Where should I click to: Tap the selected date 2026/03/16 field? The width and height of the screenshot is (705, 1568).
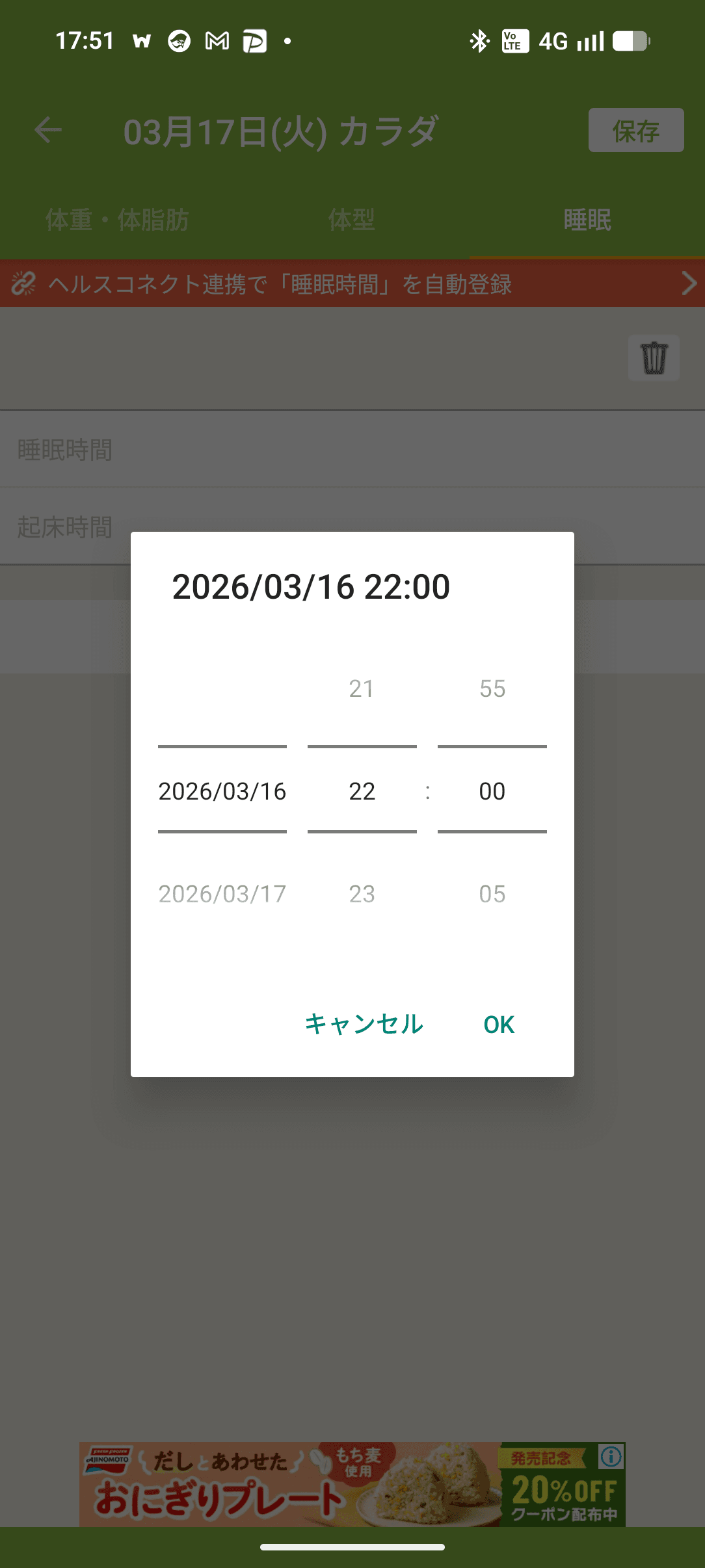tap(222, 791)
